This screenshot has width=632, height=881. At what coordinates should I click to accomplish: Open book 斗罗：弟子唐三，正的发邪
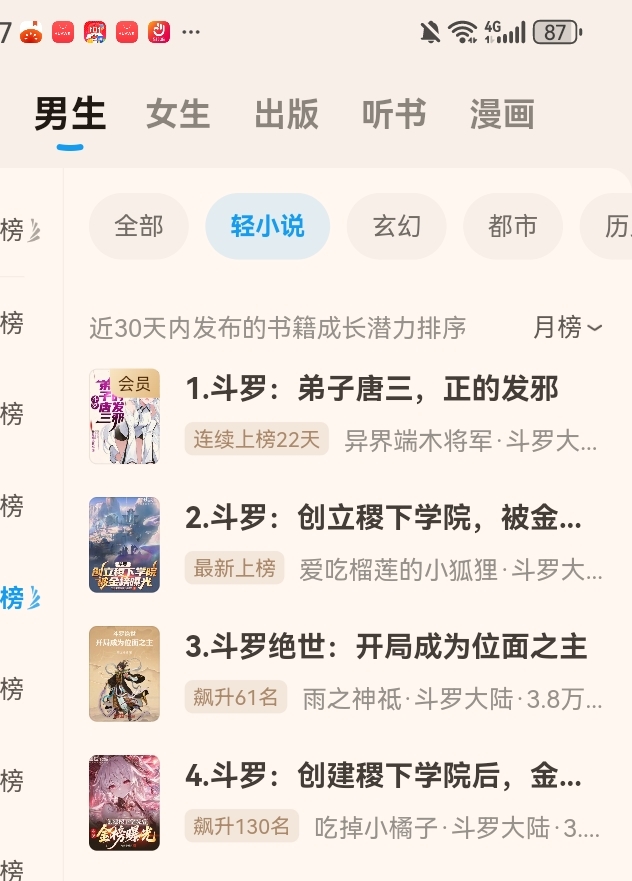click(x=372, y=389)
